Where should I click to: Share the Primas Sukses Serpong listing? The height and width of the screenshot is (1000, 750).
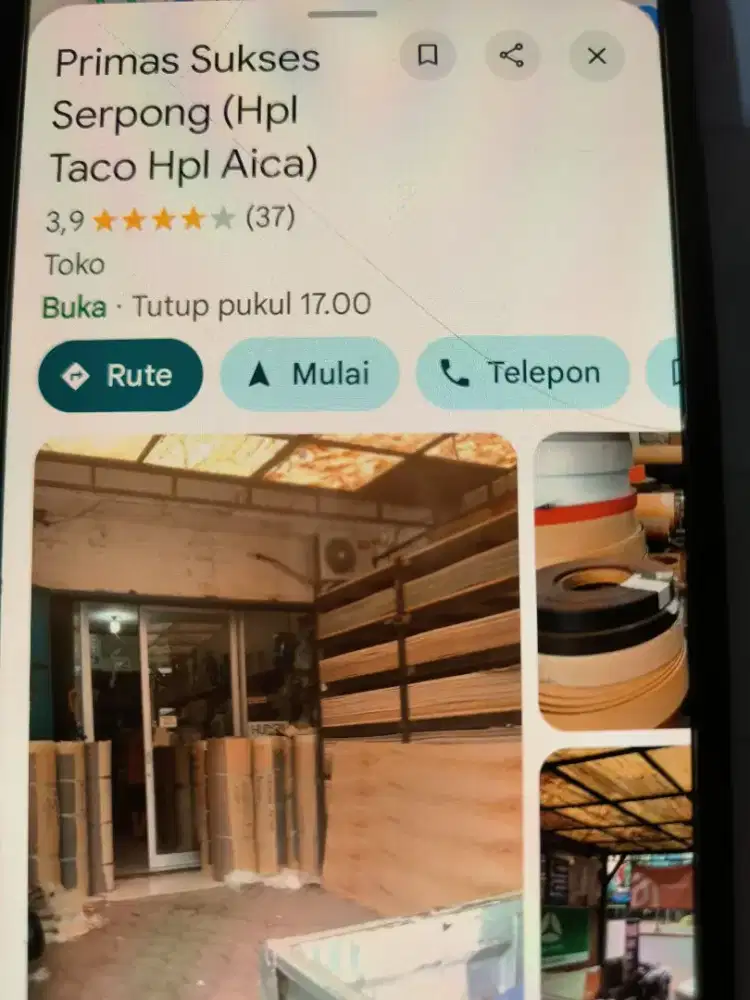[512, 56]
